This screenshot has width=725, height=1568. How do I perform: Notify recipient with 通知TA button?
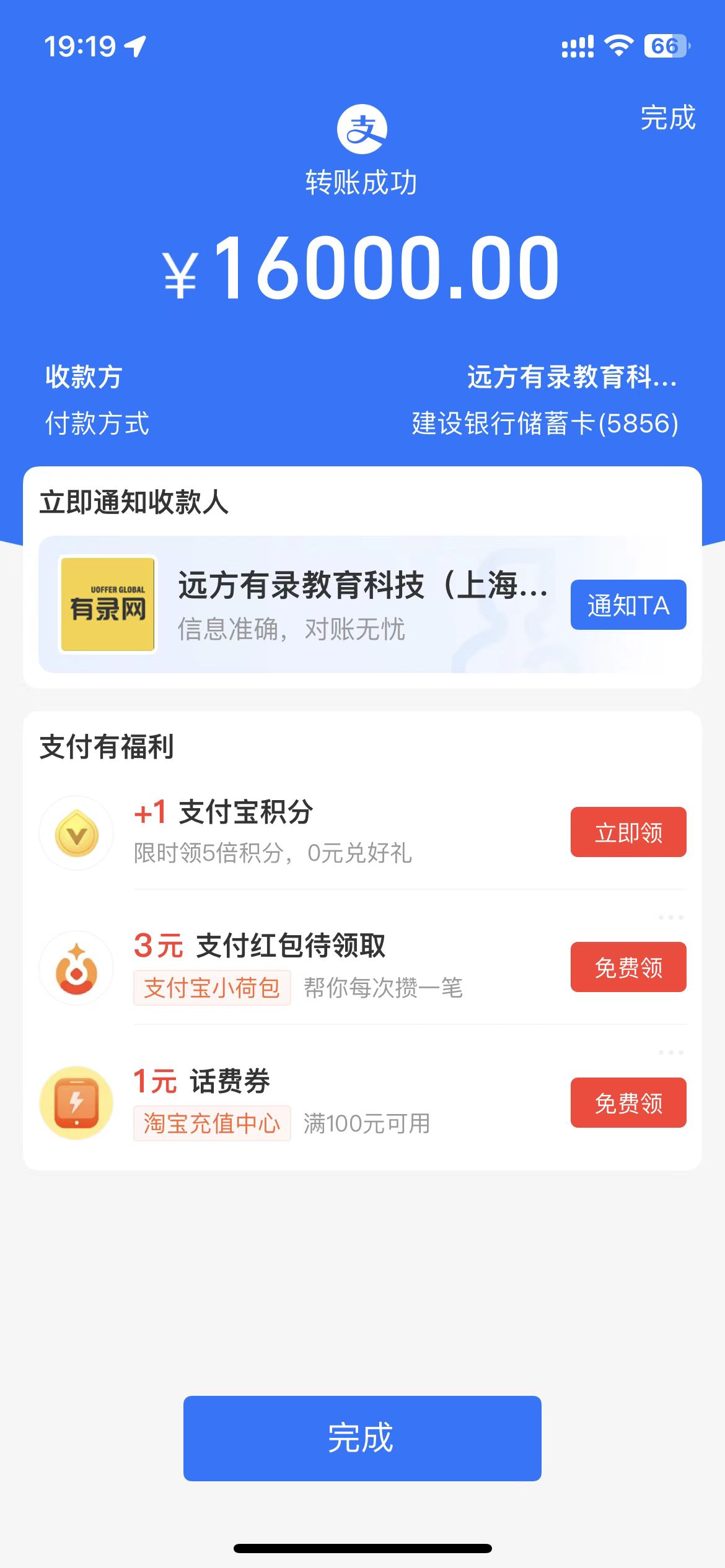(628, 605)
